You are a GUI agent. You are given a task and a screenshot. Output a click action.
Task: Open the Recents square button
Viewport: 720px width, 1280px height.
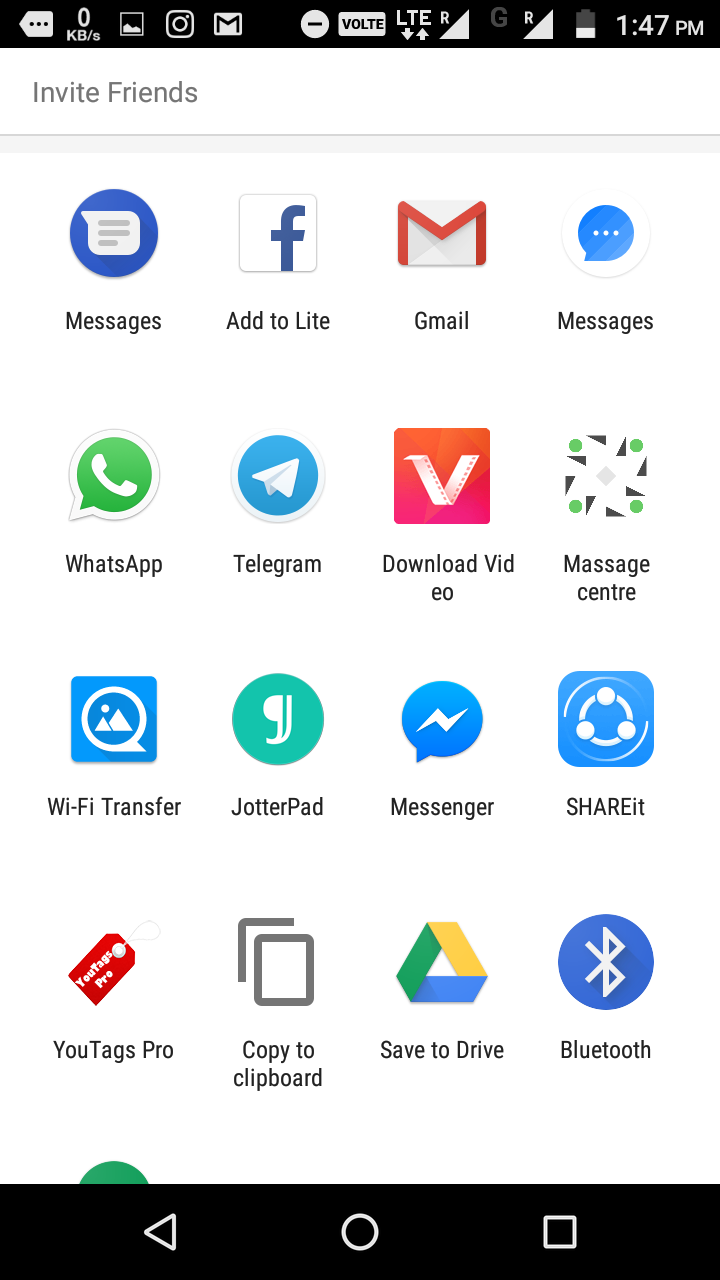point(560,1232)
